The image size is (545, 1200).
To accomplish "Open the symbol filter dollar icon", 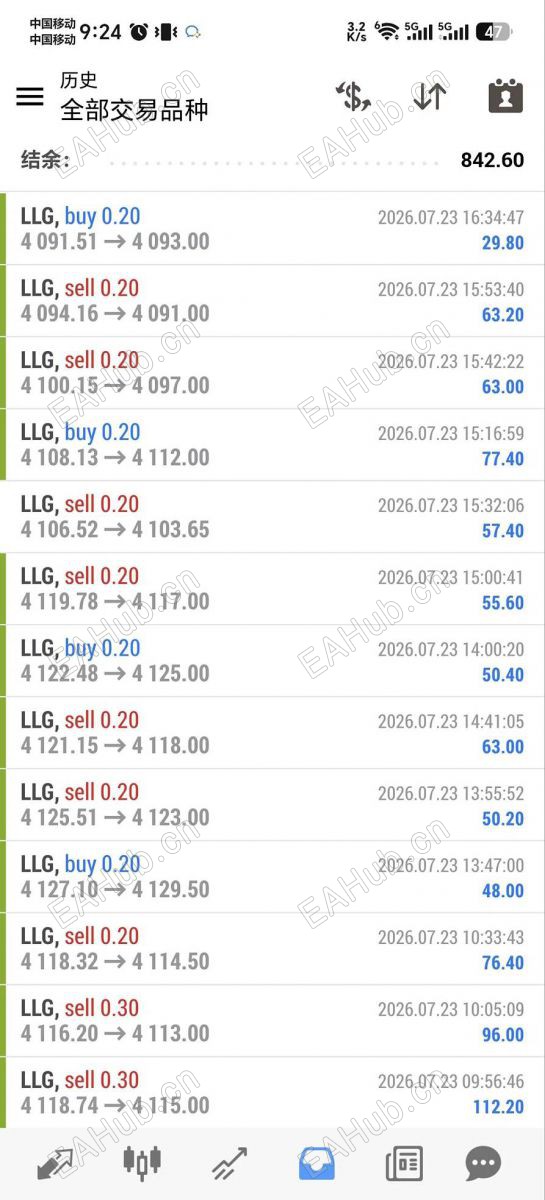I will 353,96.
